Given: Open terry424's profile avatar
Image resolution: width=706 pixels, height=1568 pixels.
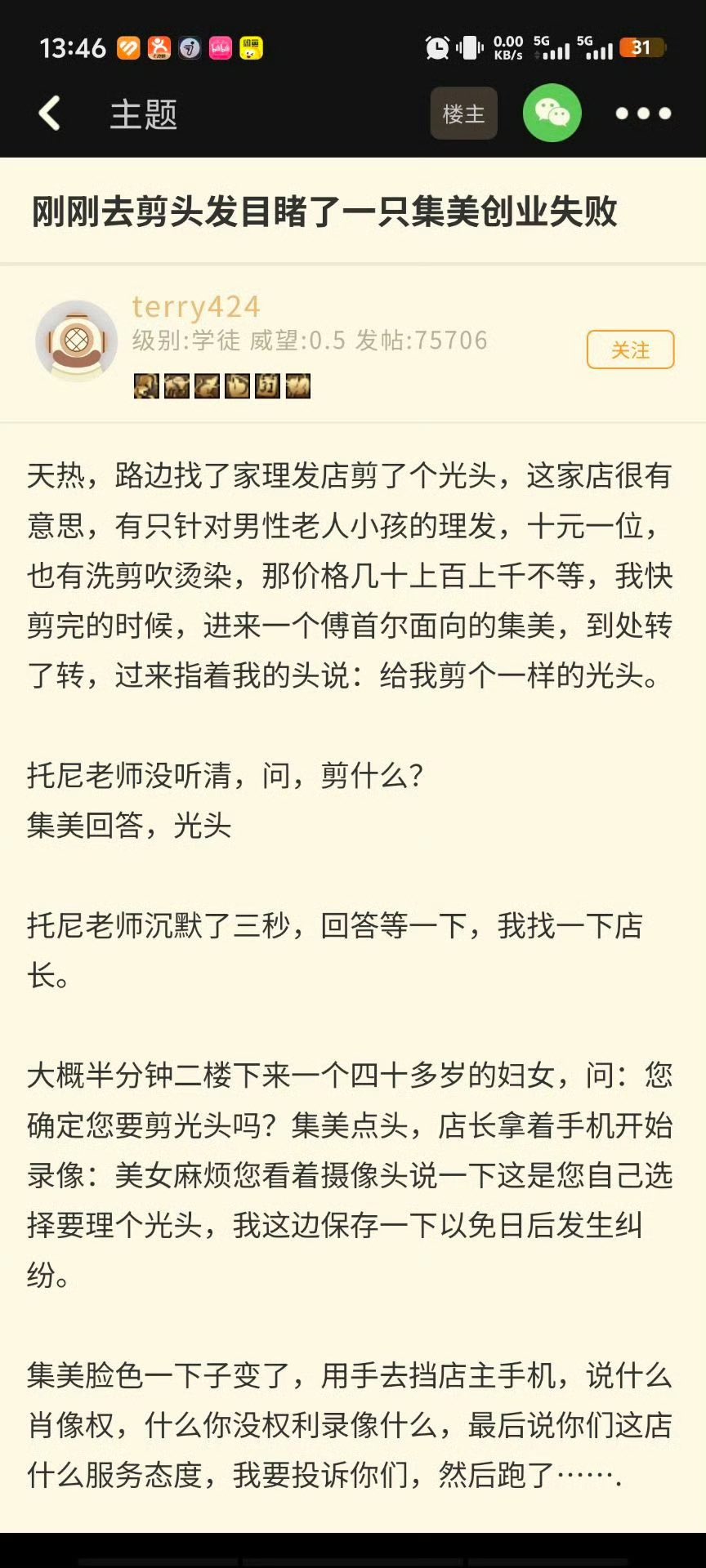Looking at the screenshot, I should tap(77, 341).
